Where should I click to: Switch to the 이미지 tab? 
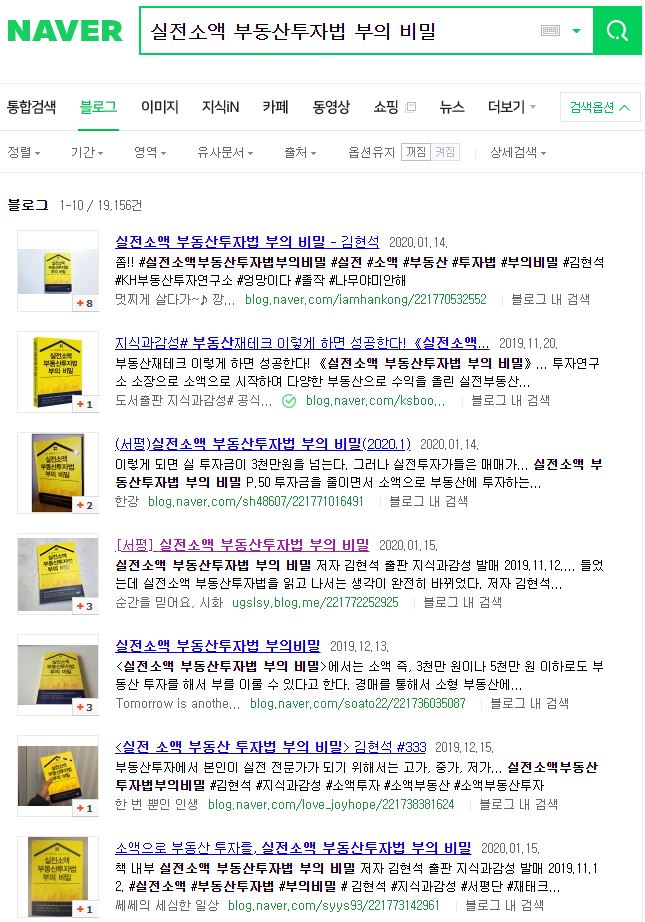coord(159,107)
